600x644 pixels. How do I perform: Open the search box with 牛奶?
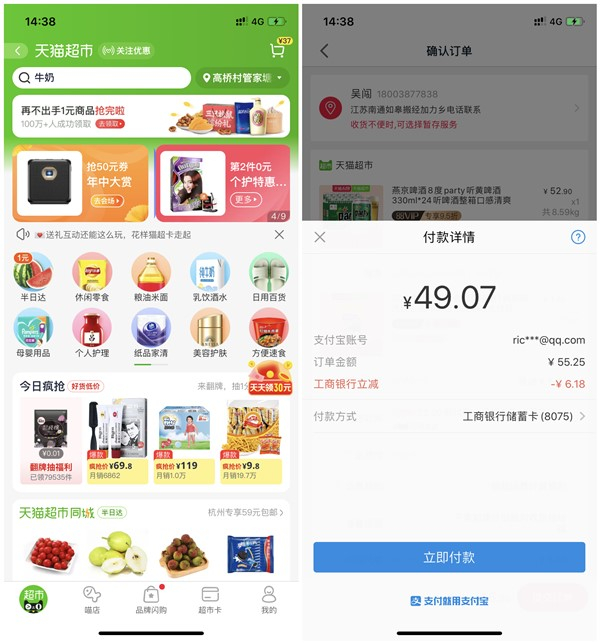tap(102, 78)
